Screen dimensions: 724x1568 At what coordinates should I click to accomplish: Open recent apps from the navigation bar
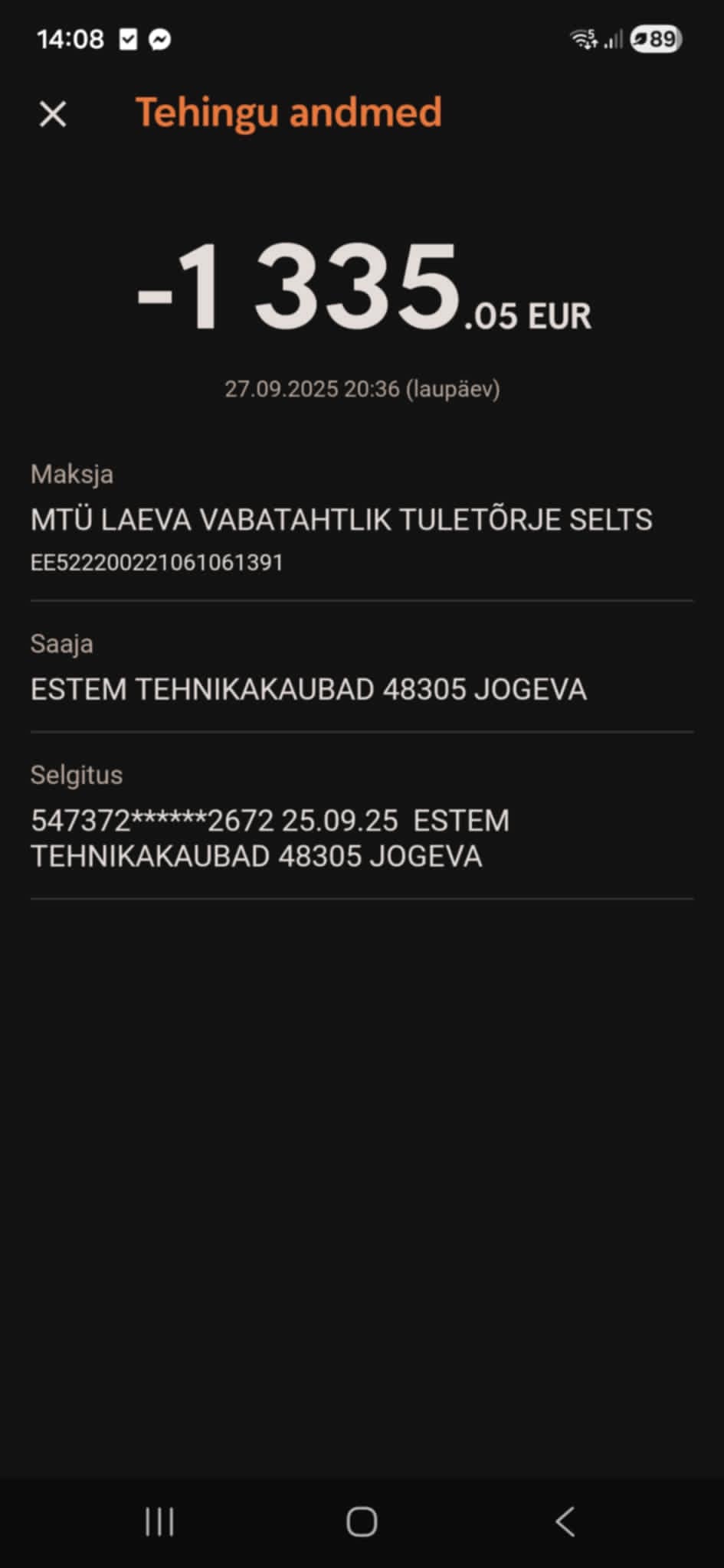coord(159,1521)
